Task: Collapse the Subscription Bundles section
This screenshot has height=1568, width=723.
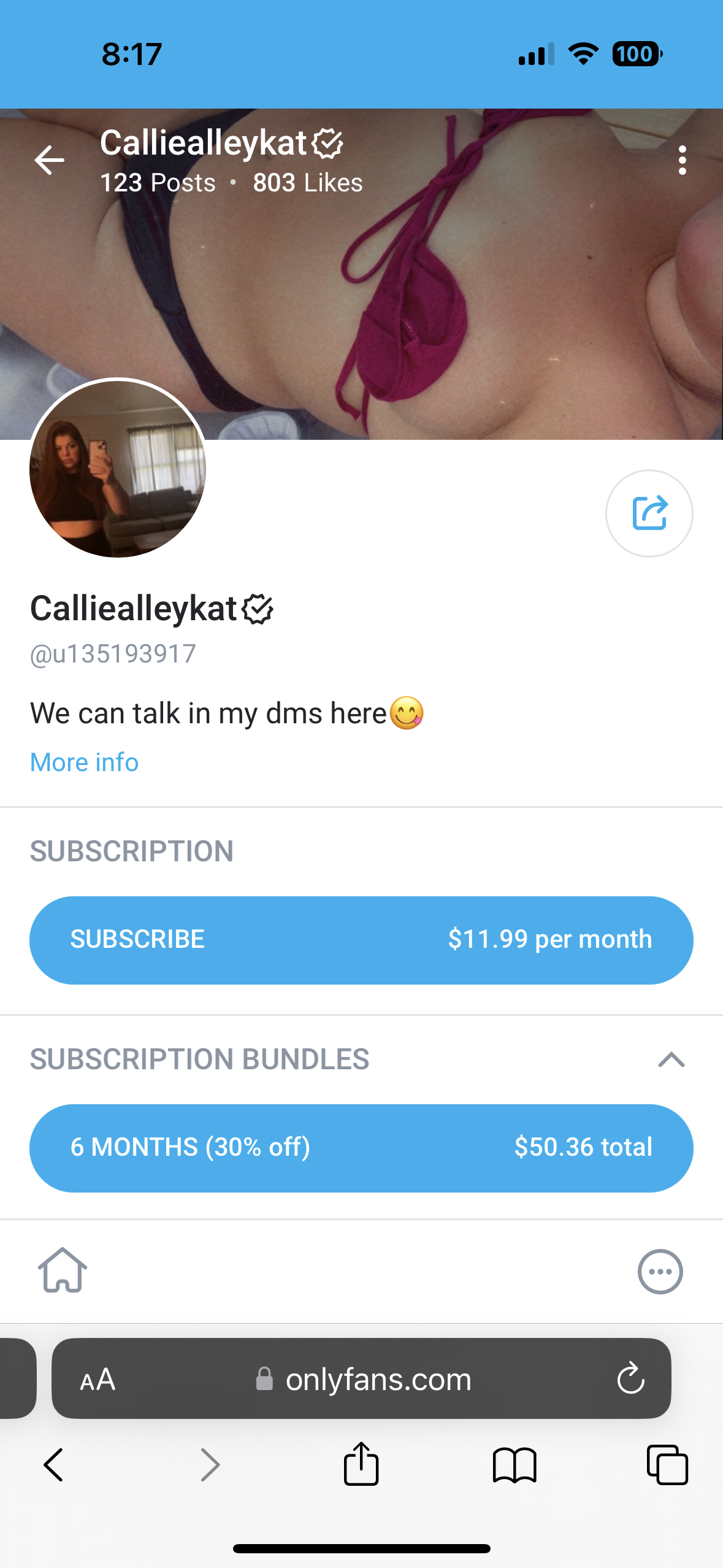Action: [671, 1059]
